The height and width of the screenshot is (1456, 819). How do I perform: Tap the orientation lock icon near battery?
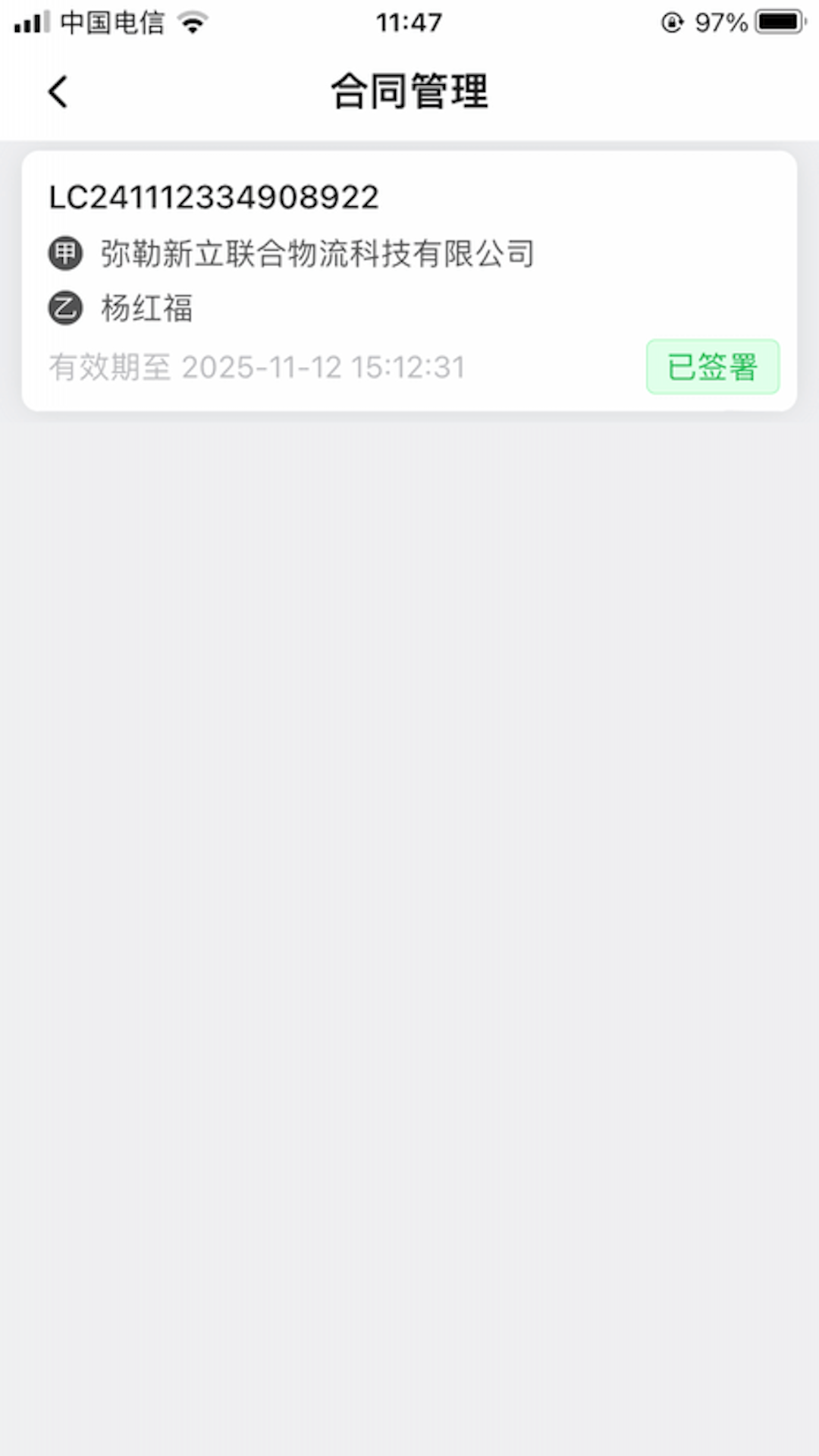pos(670,21)
